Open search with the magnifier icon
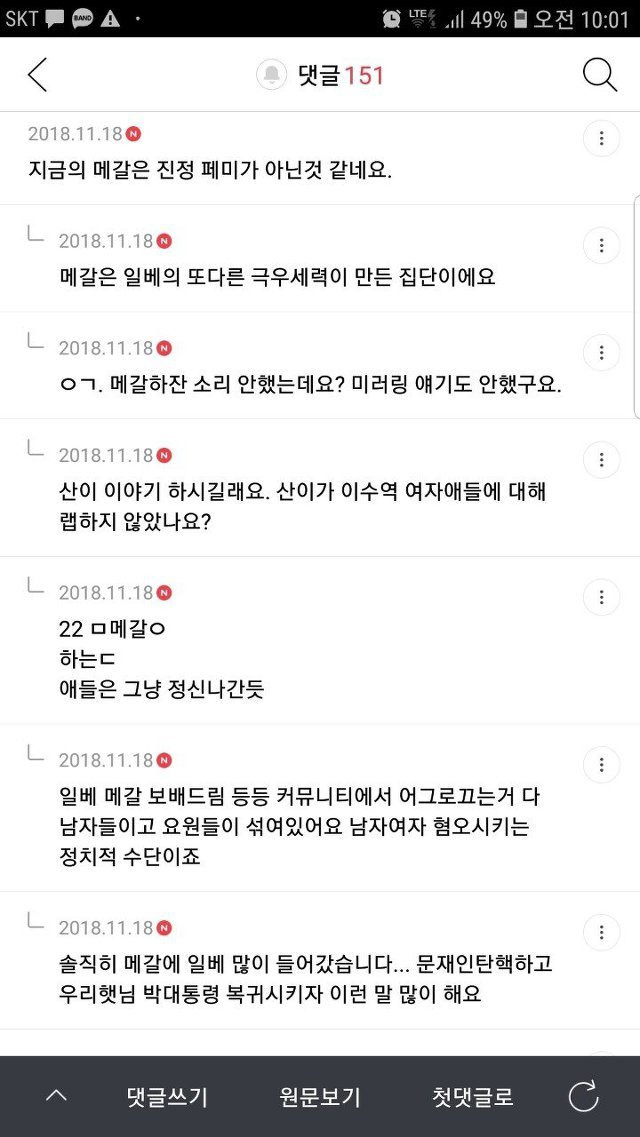 click(600, 75)
